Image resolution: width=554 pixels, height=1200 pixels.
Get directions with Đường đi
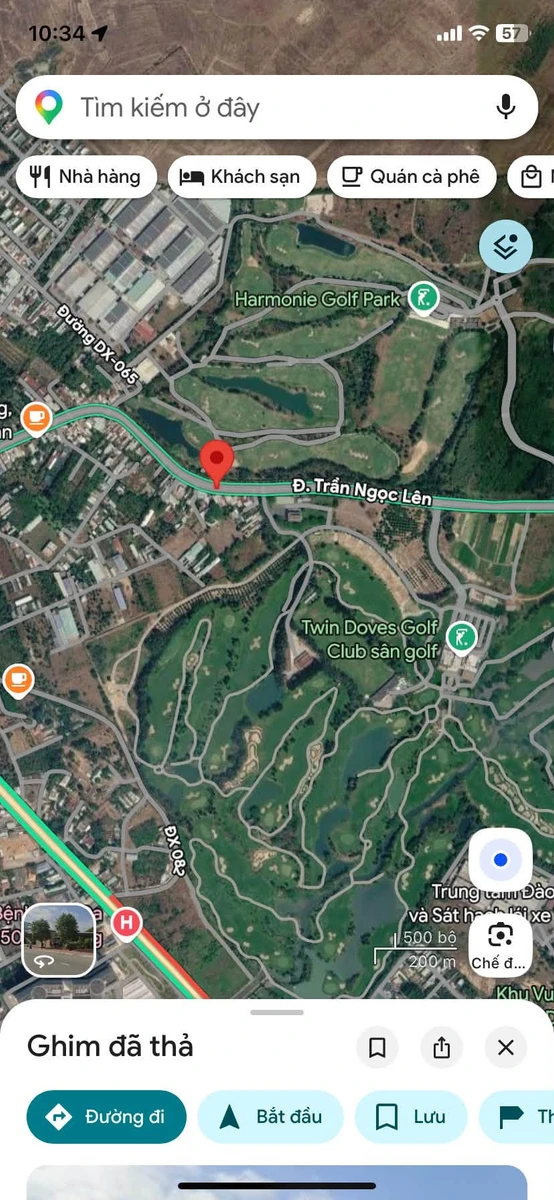coord(107,1117)
